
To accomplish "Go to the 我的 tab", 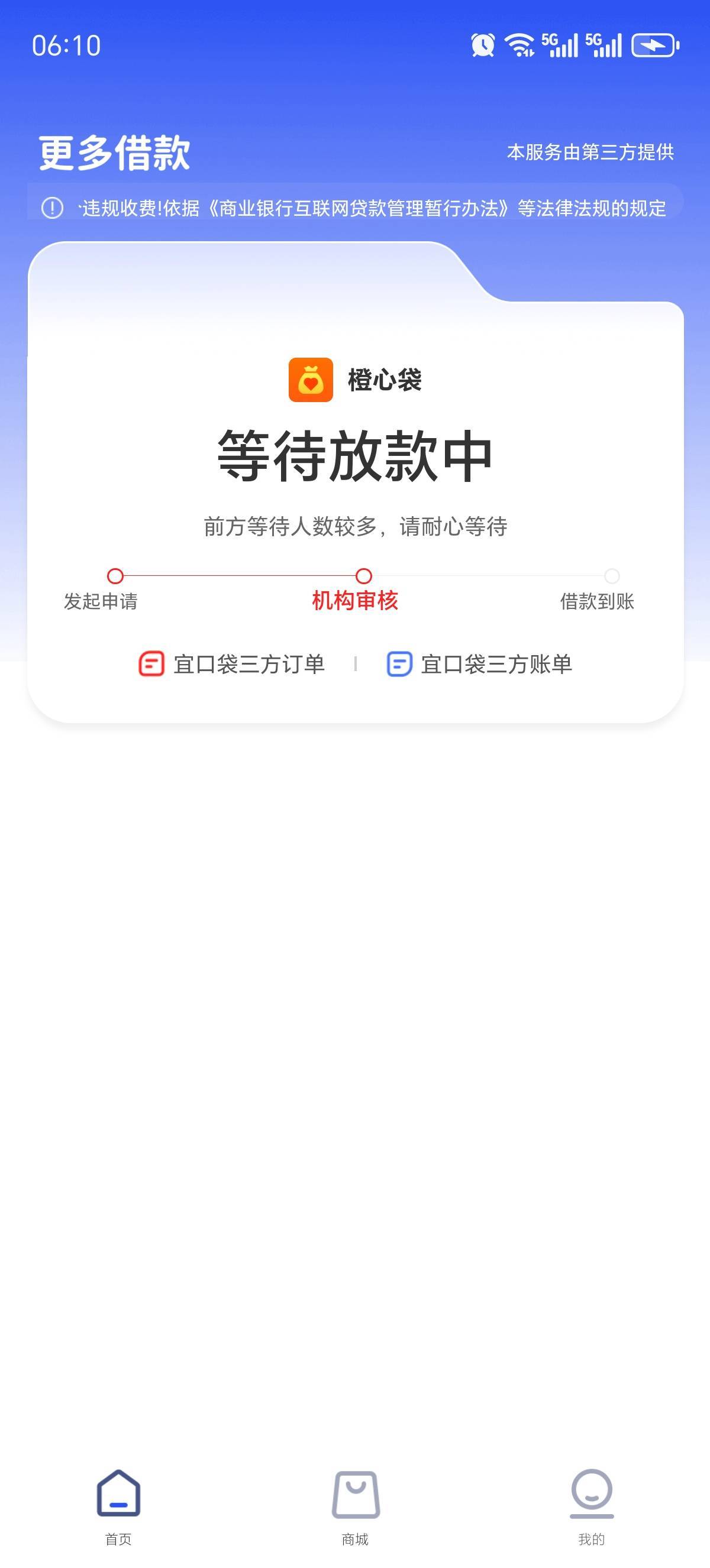I will pyautogui.click(x=591, y=1505).
